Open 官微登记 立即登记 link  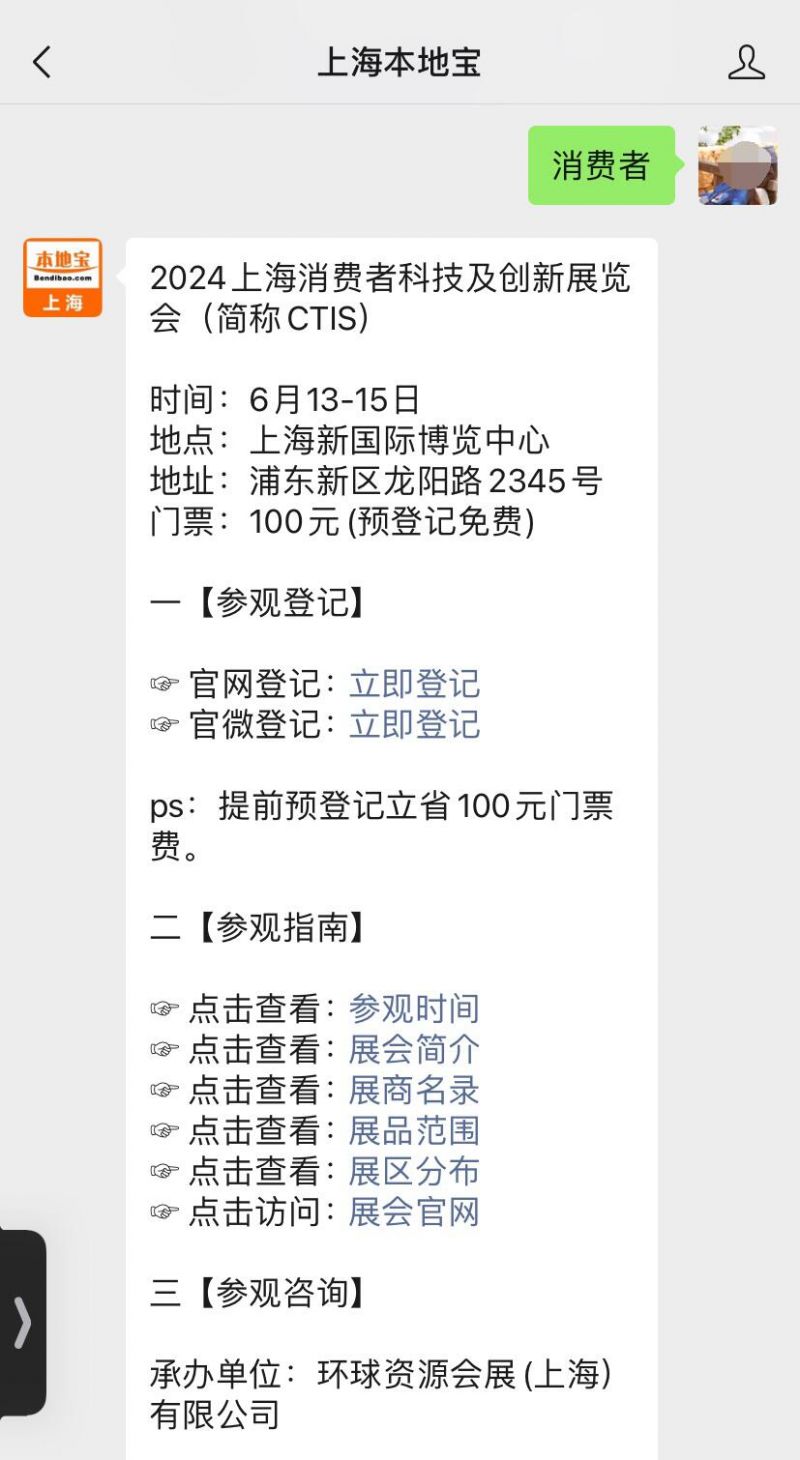pyautogui.click(x=414, y=724)
